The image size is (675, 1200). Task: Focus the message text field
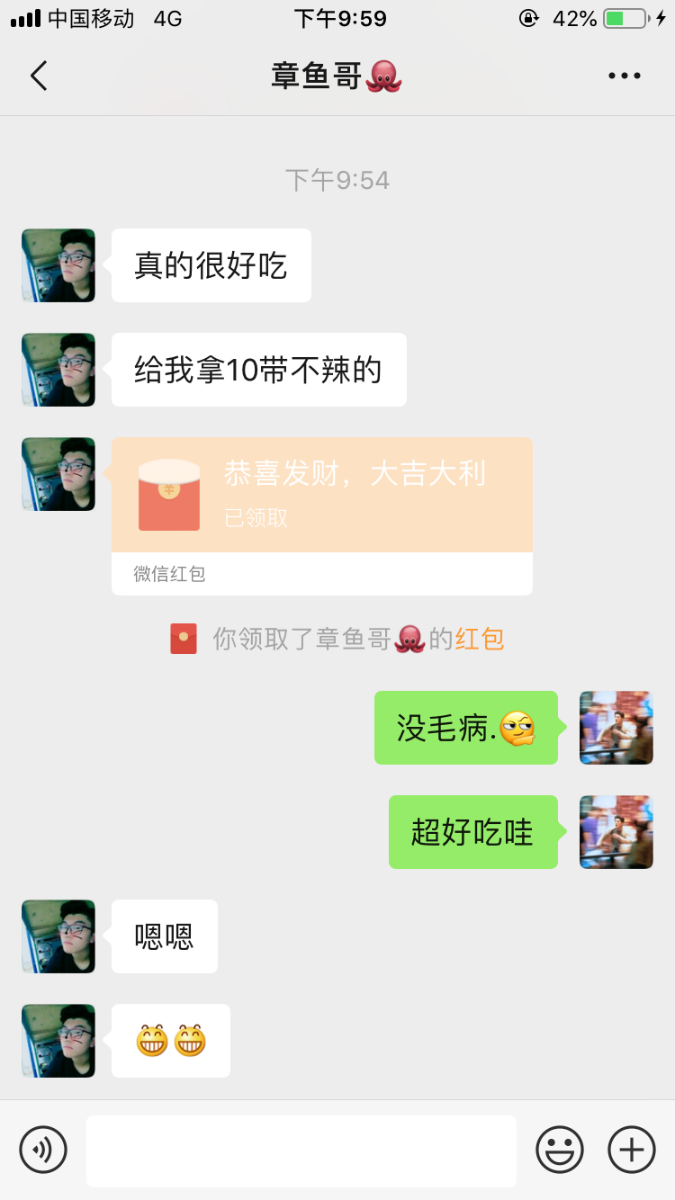coord(301,1150)
